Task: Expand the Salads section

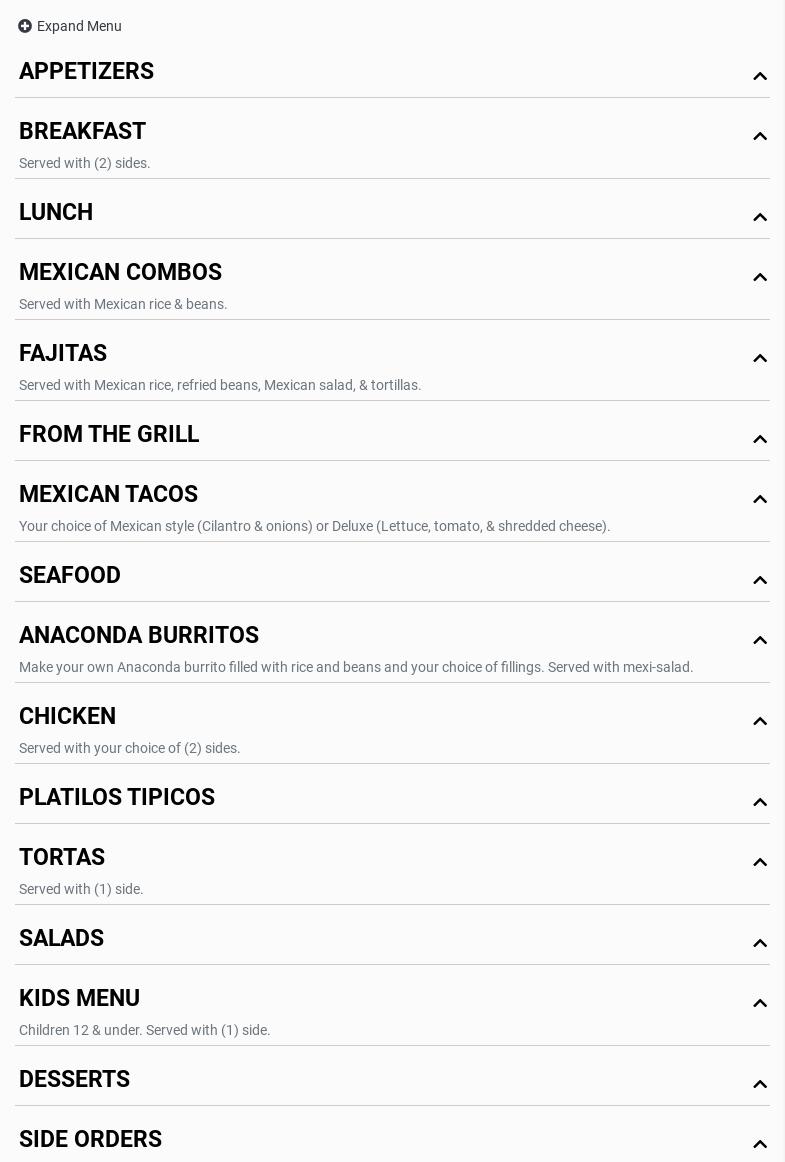Action: coord(62,939)
